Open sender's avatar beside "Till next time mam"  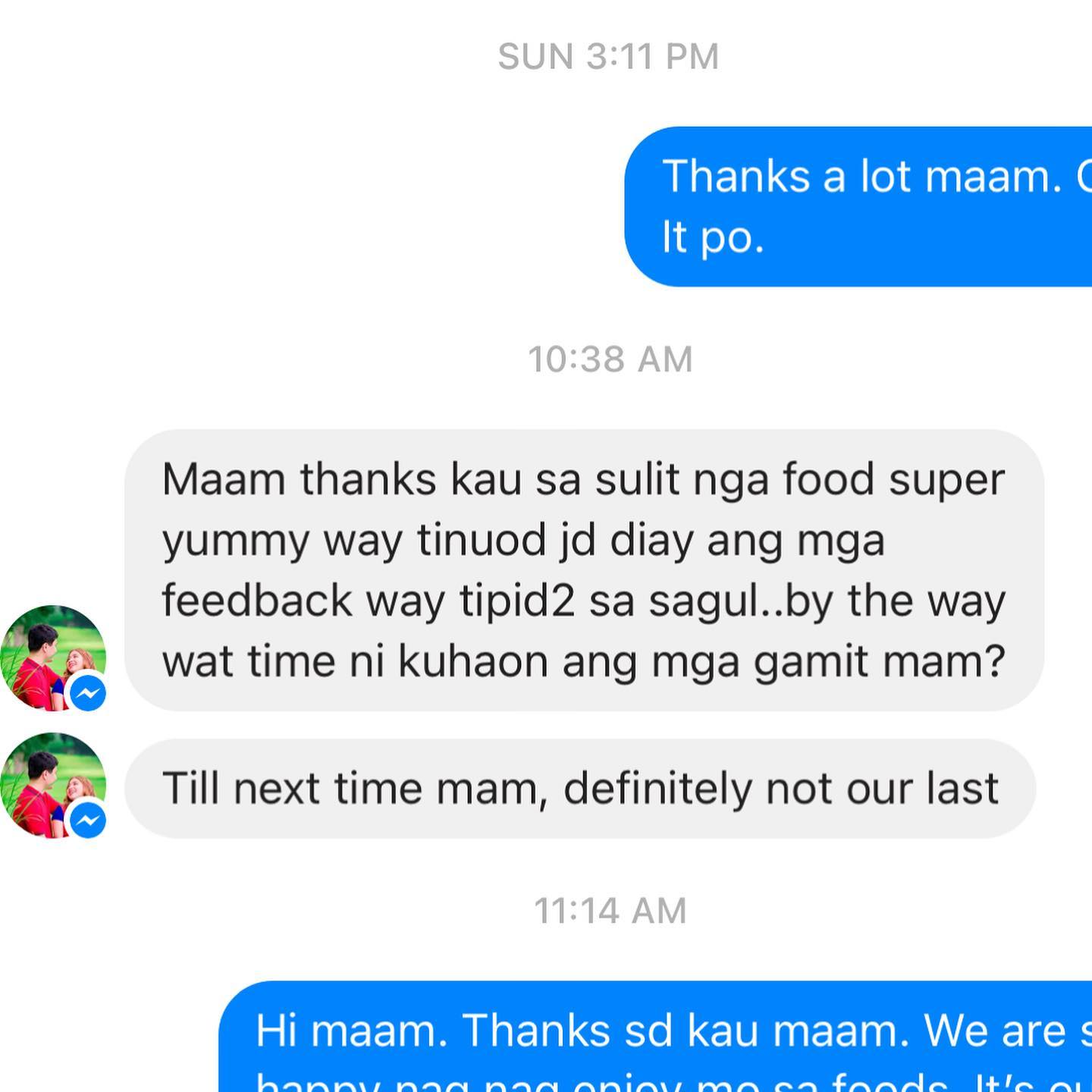(x=52, y=786)
